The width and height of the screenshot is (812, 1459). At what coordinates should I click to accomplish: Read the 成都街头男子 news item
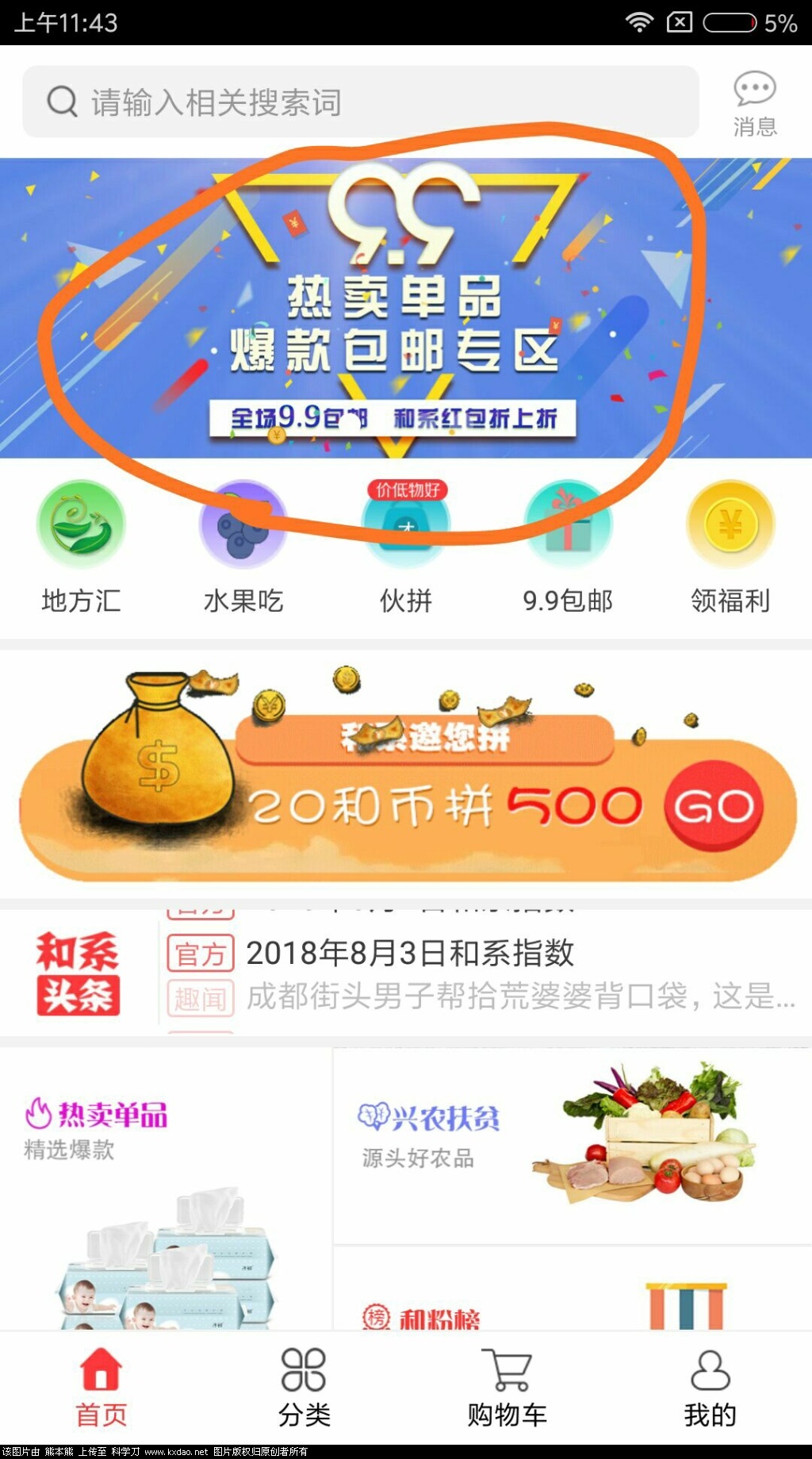tap(519, 996)
